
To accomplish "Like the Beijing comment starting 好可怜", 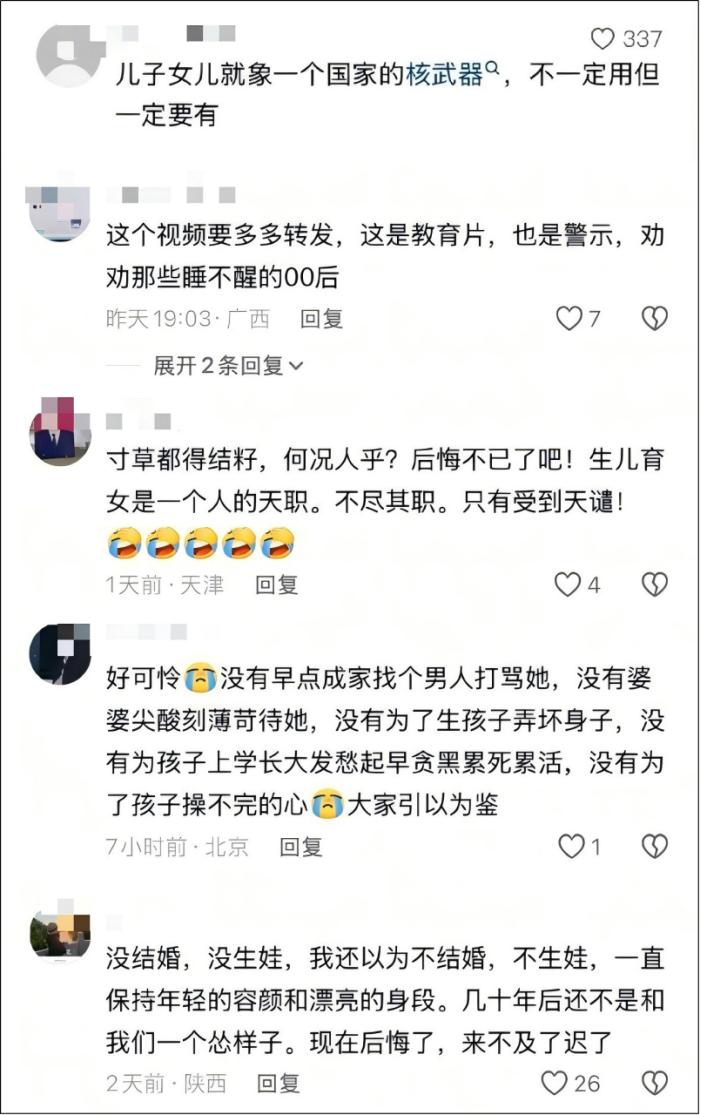I will [571, 847].
